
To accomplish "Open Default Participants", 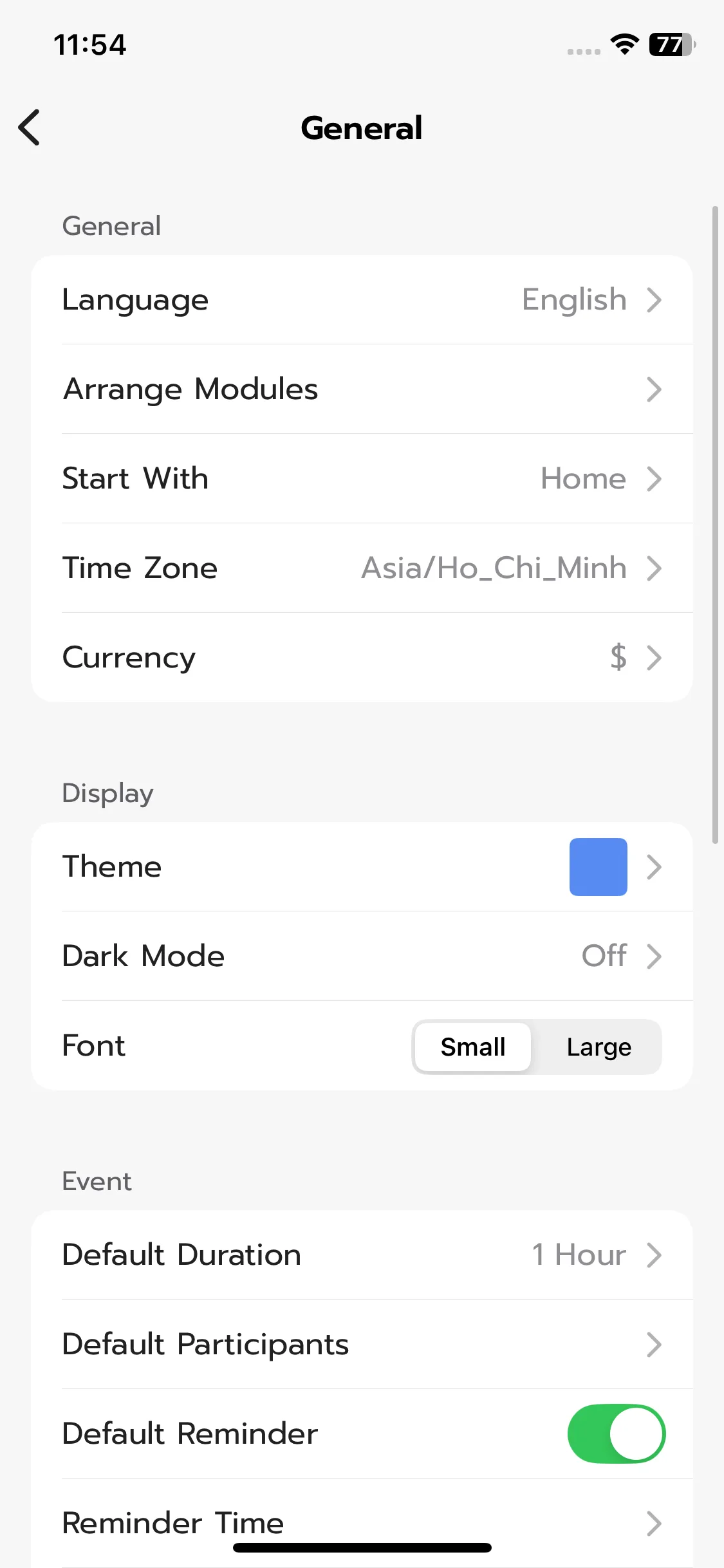I will (x=362, y=1345).
